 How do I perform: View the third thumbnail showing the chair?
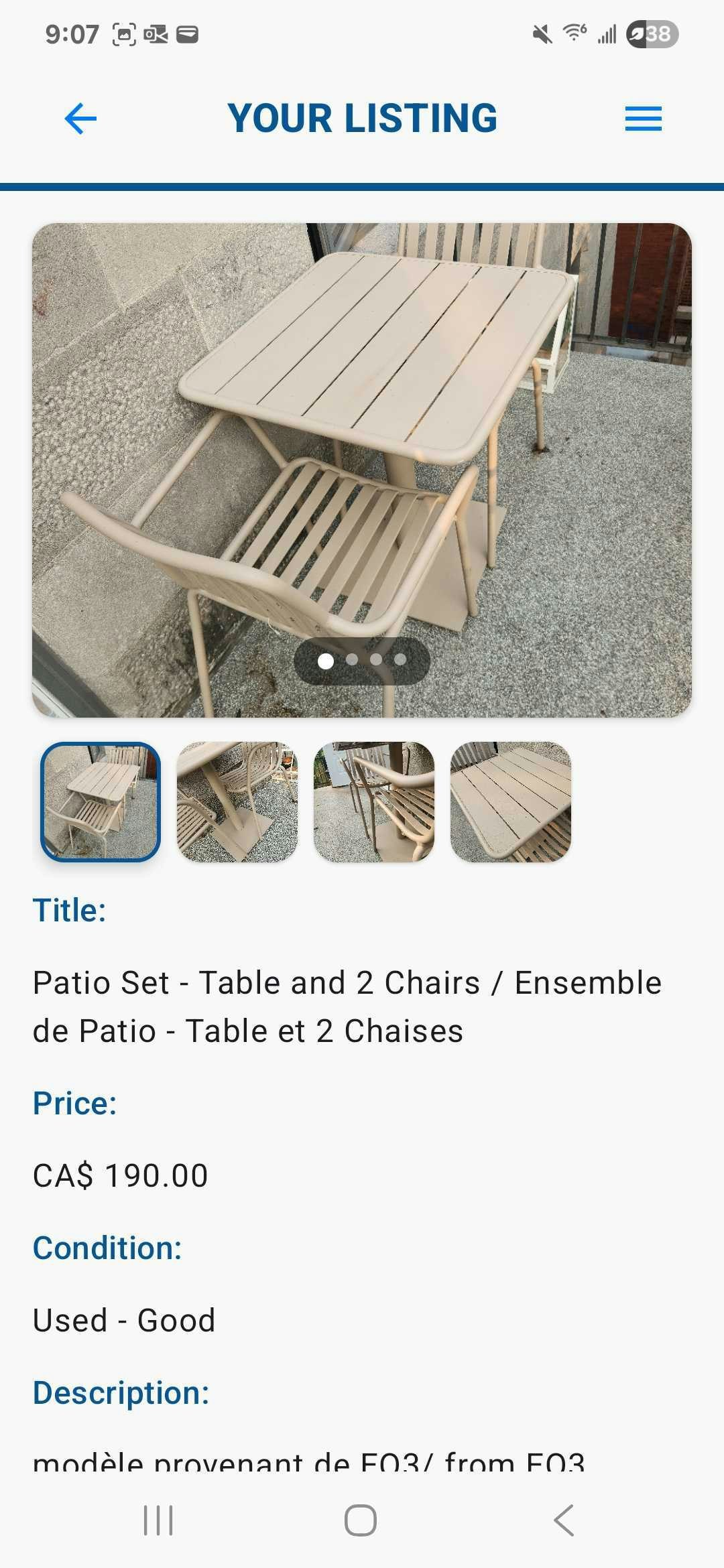pyautogui.click(x=374, y=801)
